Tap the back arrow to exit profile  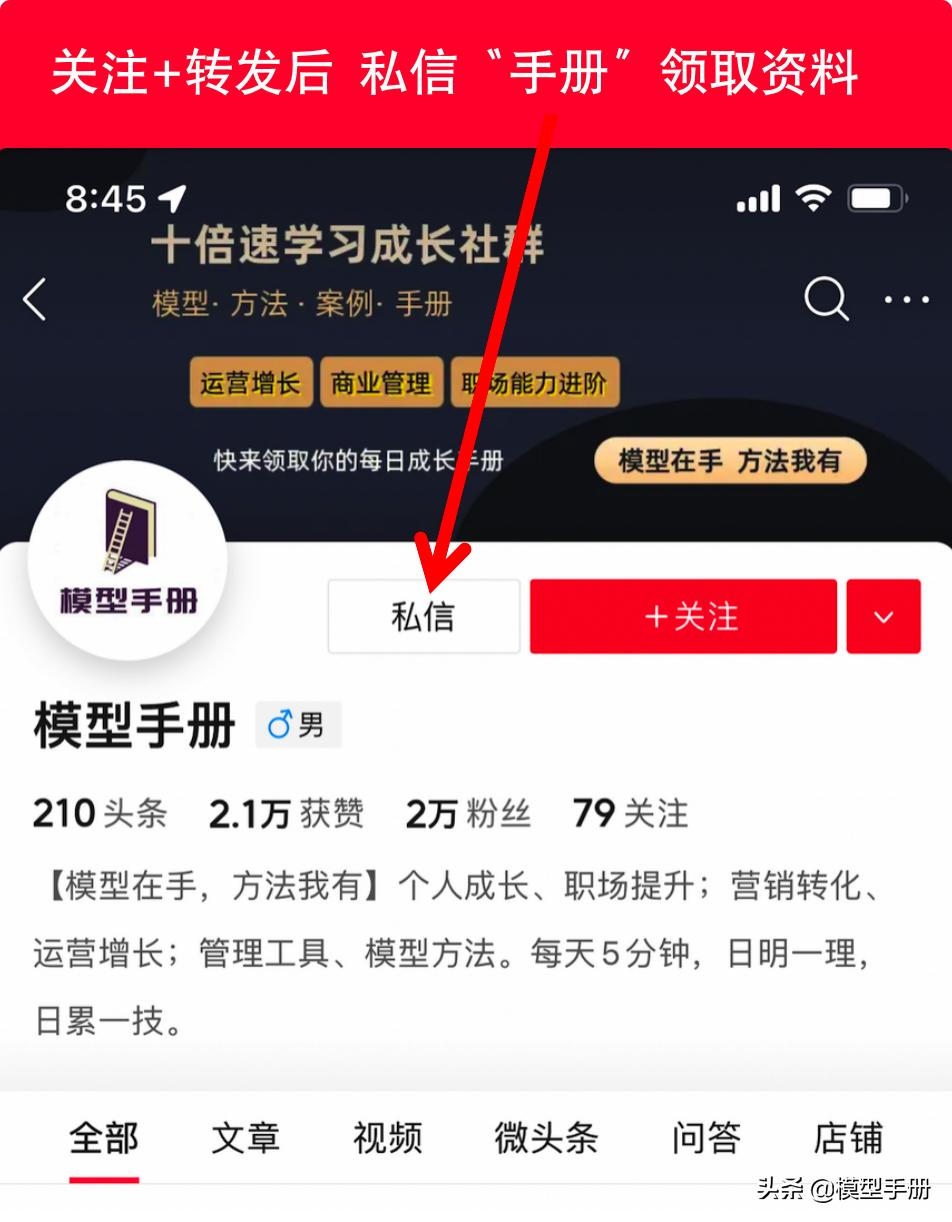[x=35, y=299]
